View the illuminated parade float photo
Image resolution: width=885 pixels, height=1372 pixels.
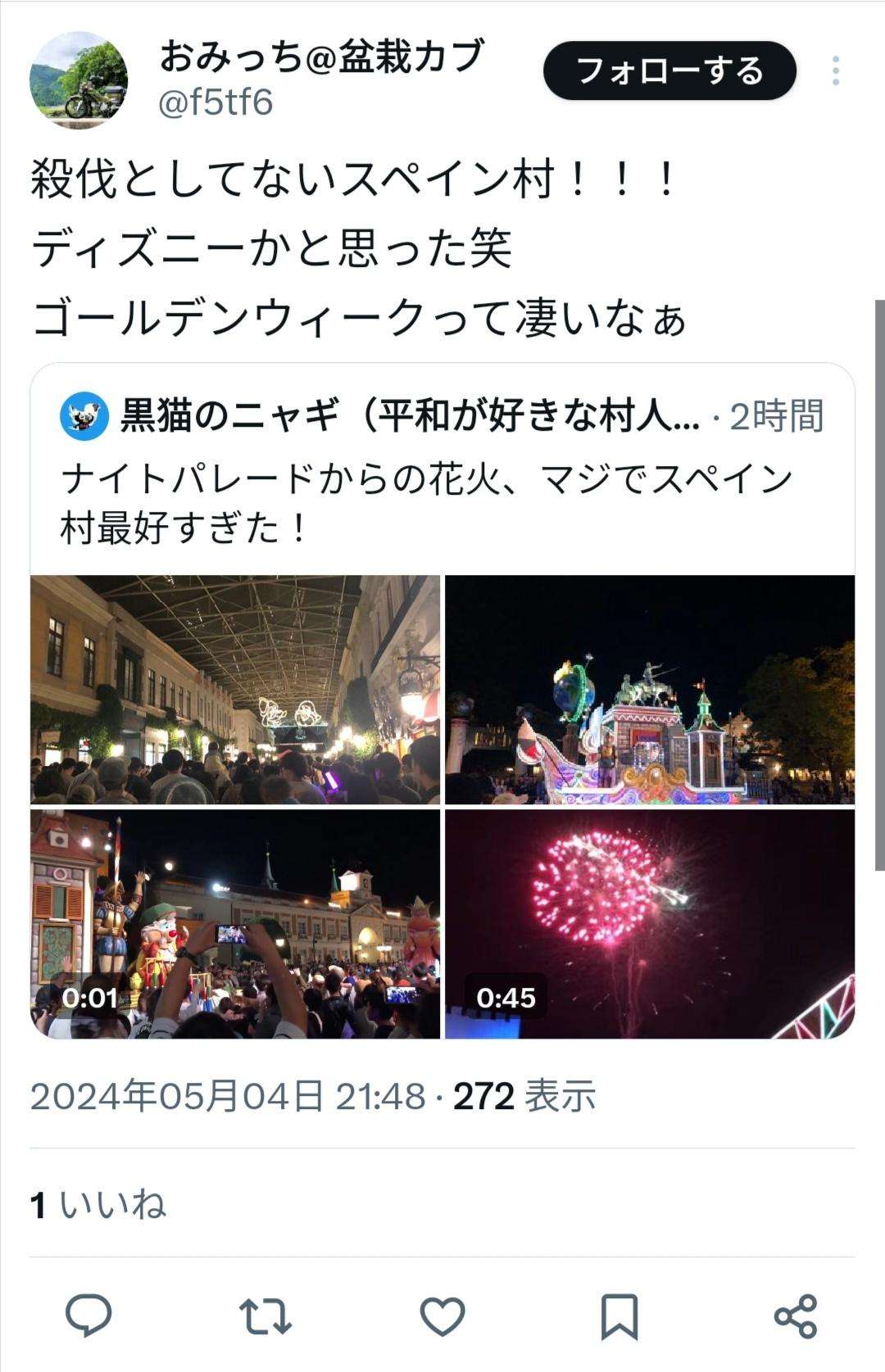click(x=650, y=689)
